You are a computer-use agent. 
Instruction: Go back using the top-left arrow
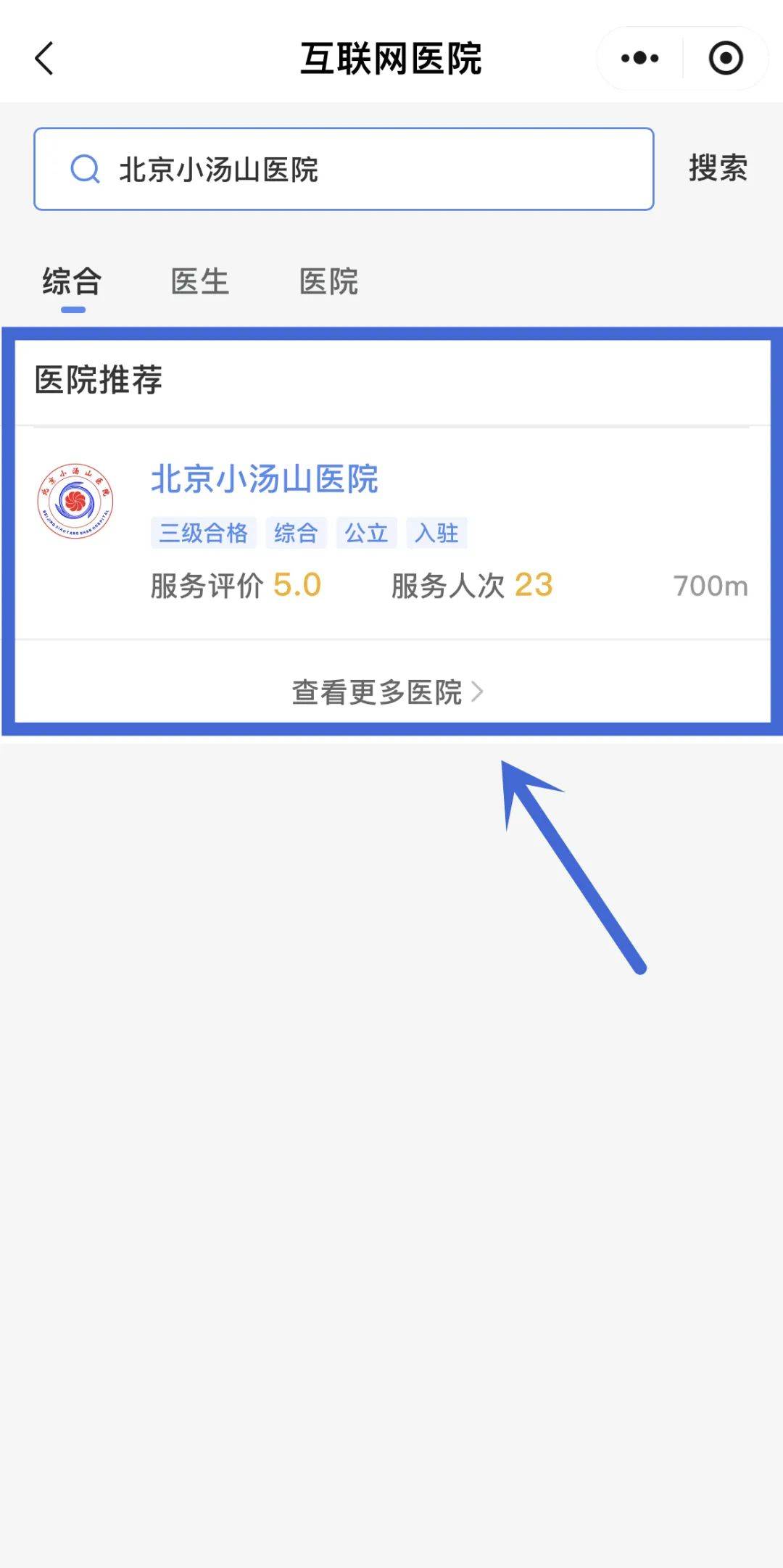coord(44,59)
